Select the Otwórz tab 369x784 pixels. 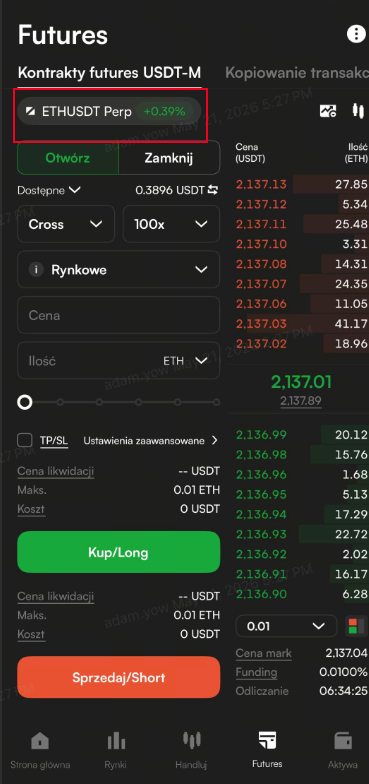[68, 158]
